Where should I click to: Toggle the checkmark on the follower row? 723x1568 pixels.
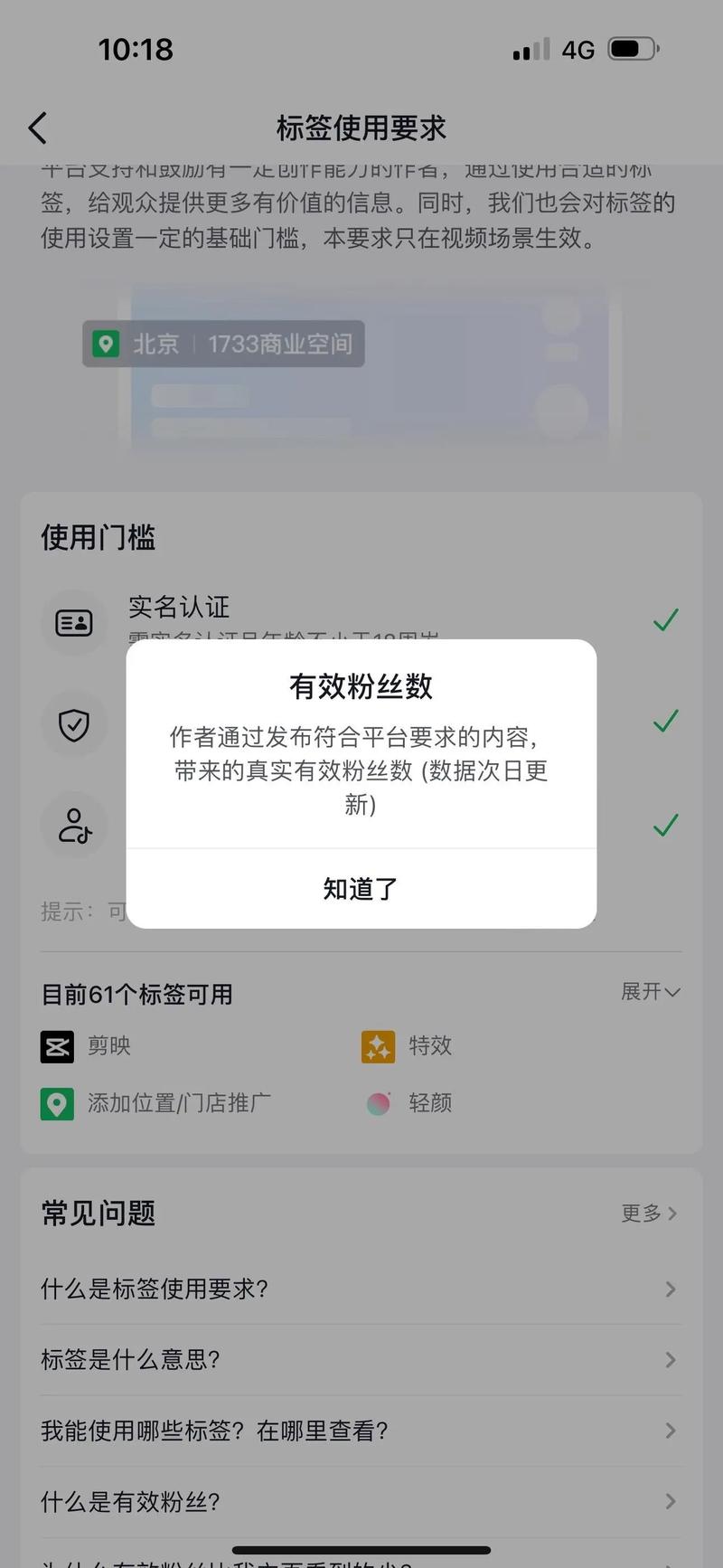666,825
